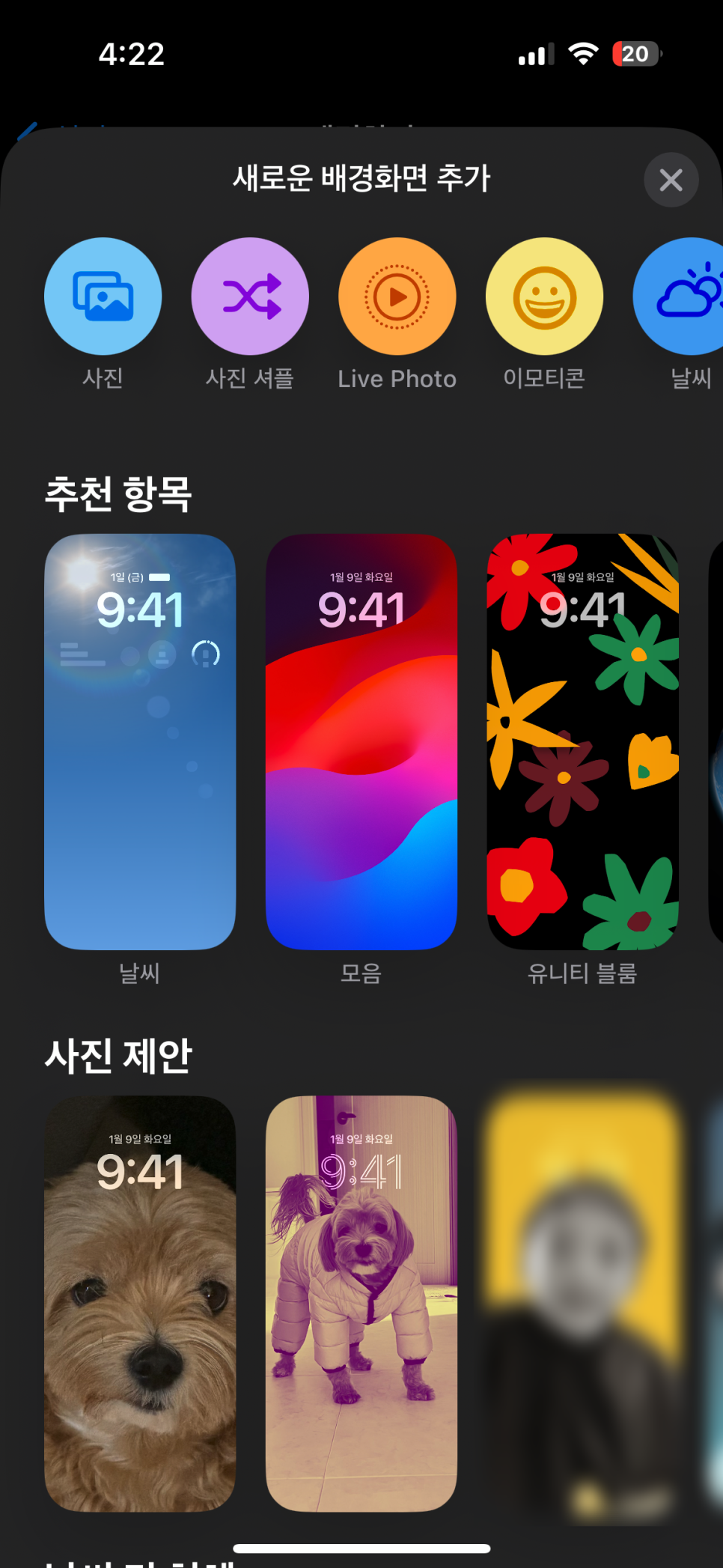The height and width of the screenshot is (1568, 723).
Task: Choose the 유니티 블룸 flower wallpaper
Action: pos(583,741)
